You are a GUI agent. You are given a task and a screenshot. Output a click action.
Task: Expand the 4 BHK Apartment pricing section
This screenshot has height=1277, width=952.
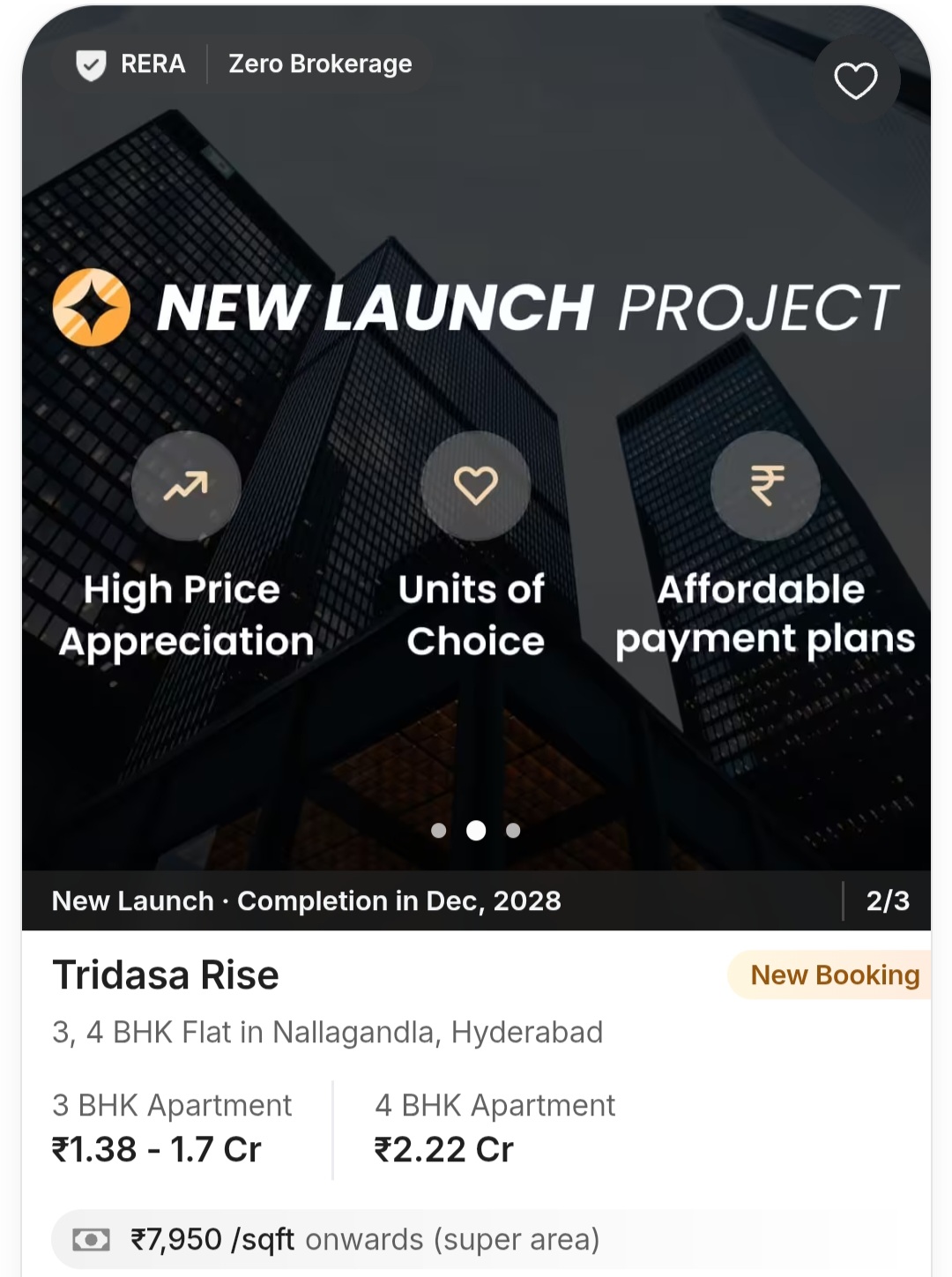[x=494, y=1127]
